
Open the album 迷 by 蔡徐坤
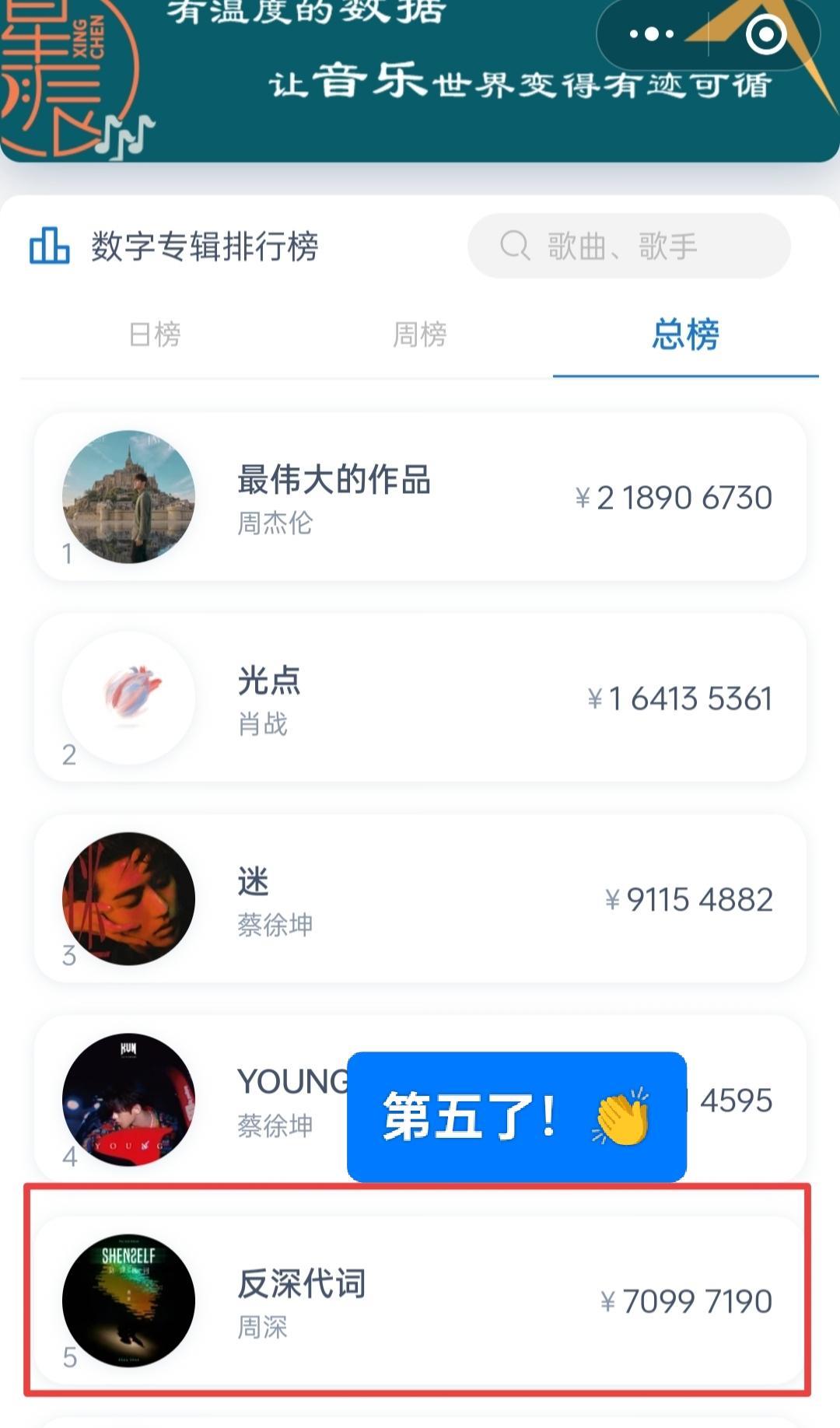coord(420,898)
